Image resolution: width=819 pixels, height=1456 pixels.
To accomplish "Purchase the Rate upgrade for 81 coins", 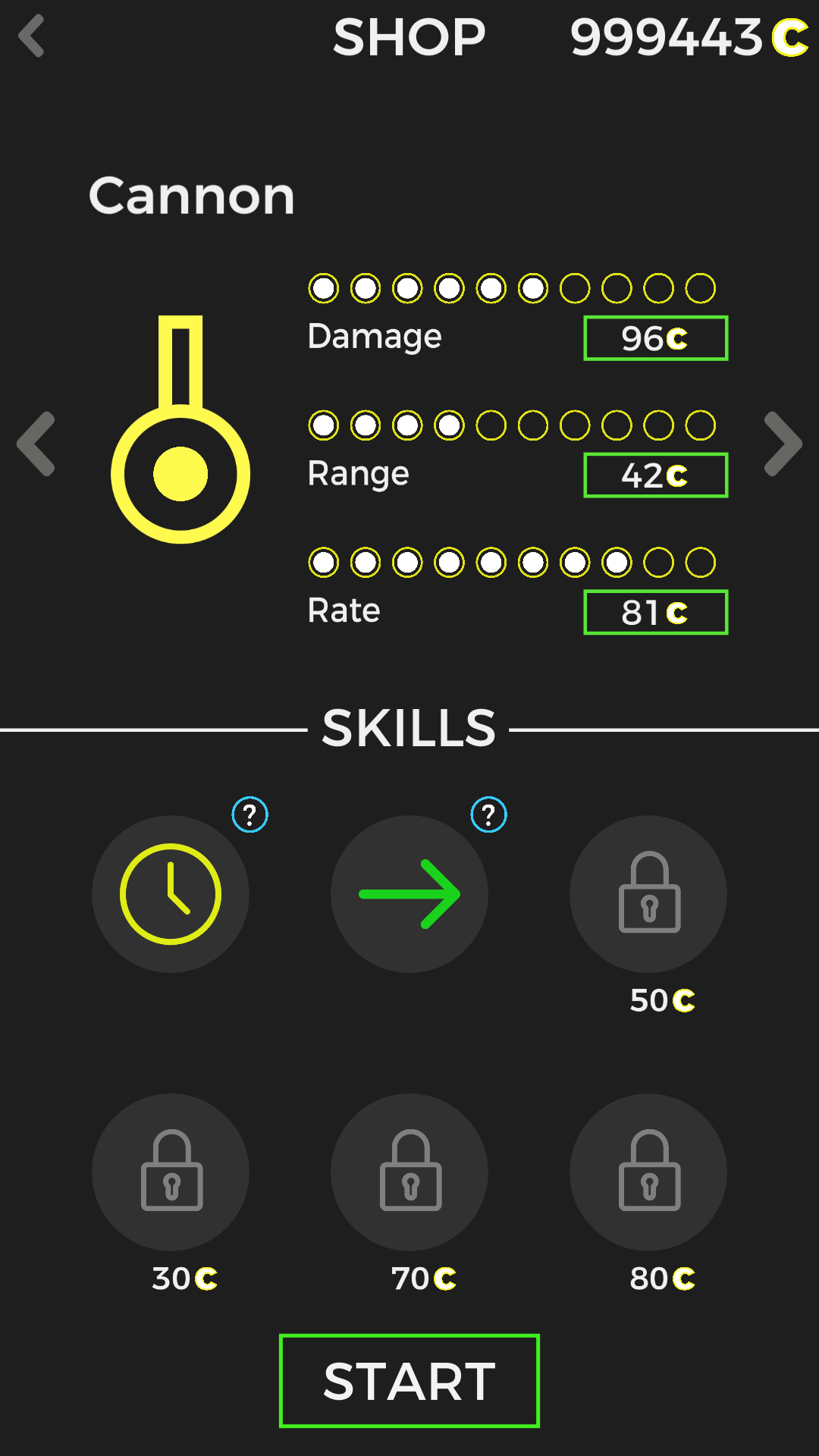I will 655,613.
